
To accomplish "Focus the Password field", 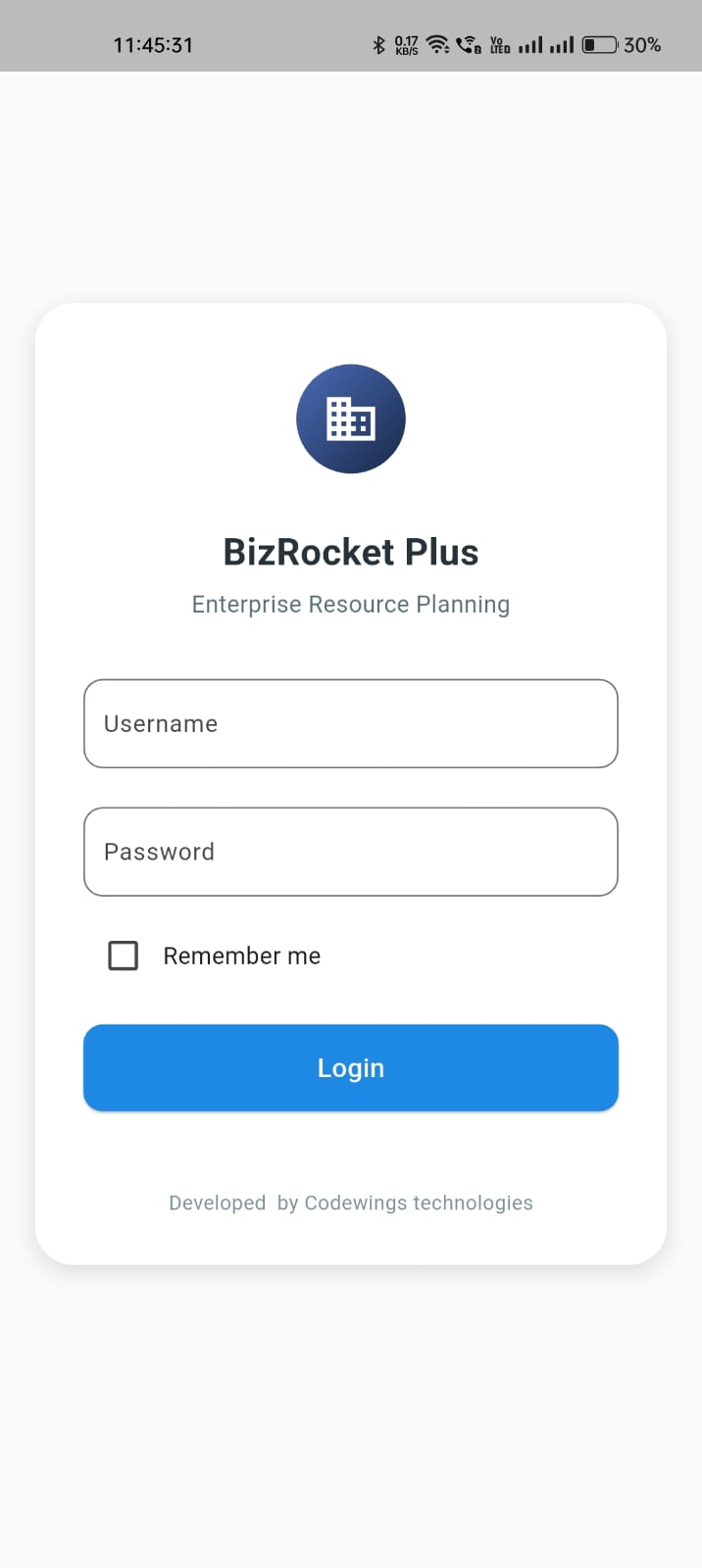I will coord(350,852).
